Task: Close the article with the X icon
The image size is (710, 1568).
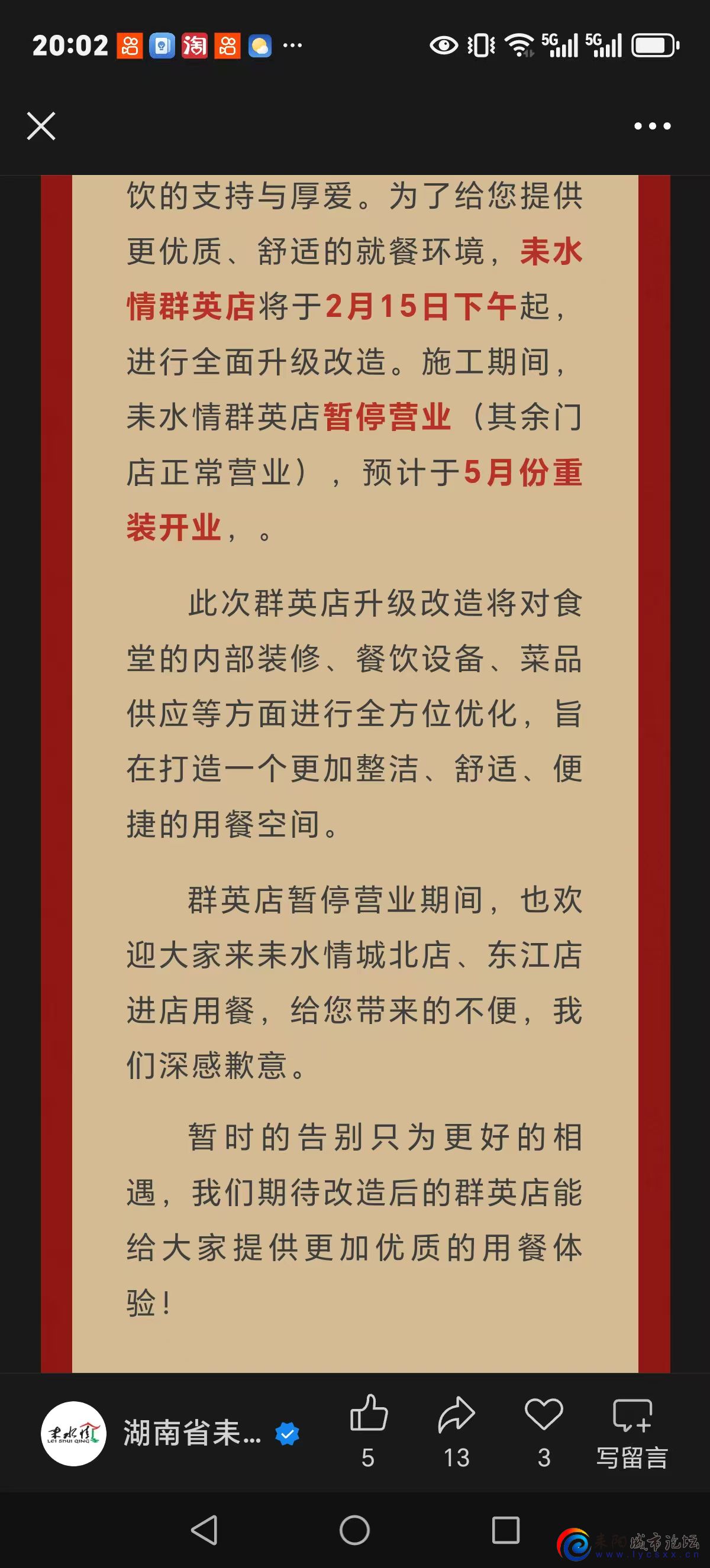Action: pyautogui.click(x=41, y=126)
